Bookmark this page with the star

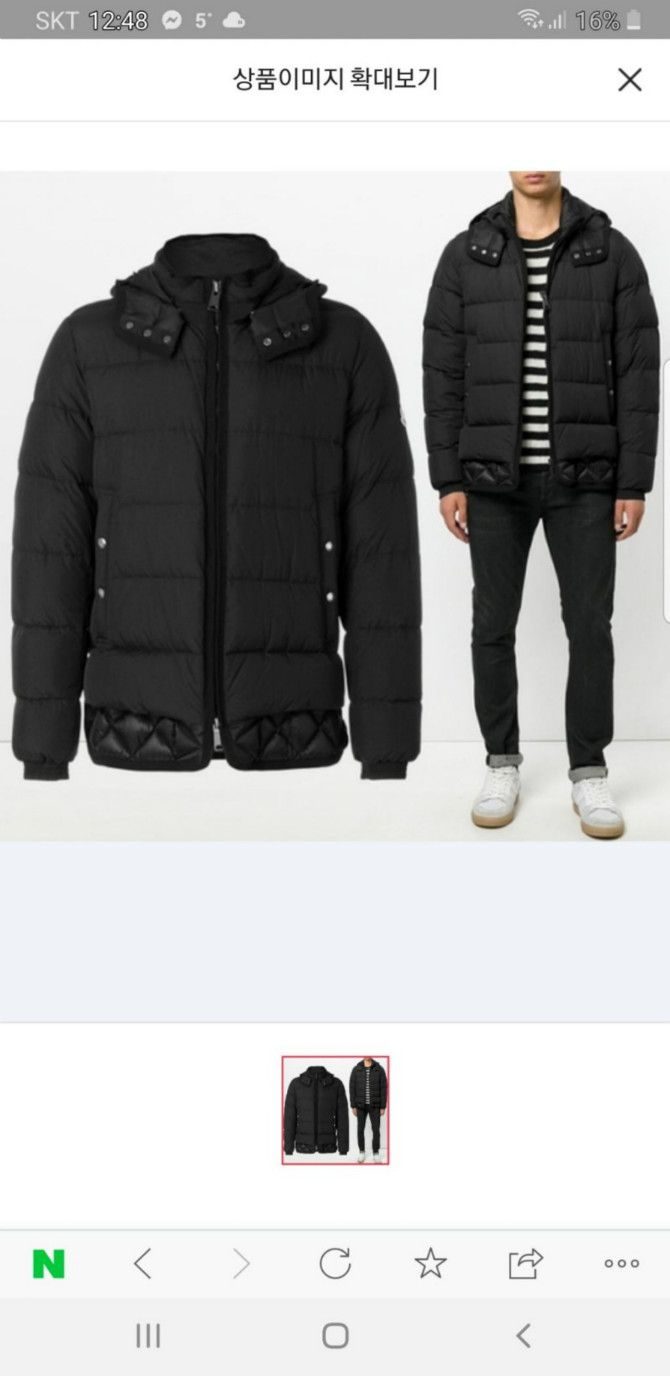coord(430,1264)
